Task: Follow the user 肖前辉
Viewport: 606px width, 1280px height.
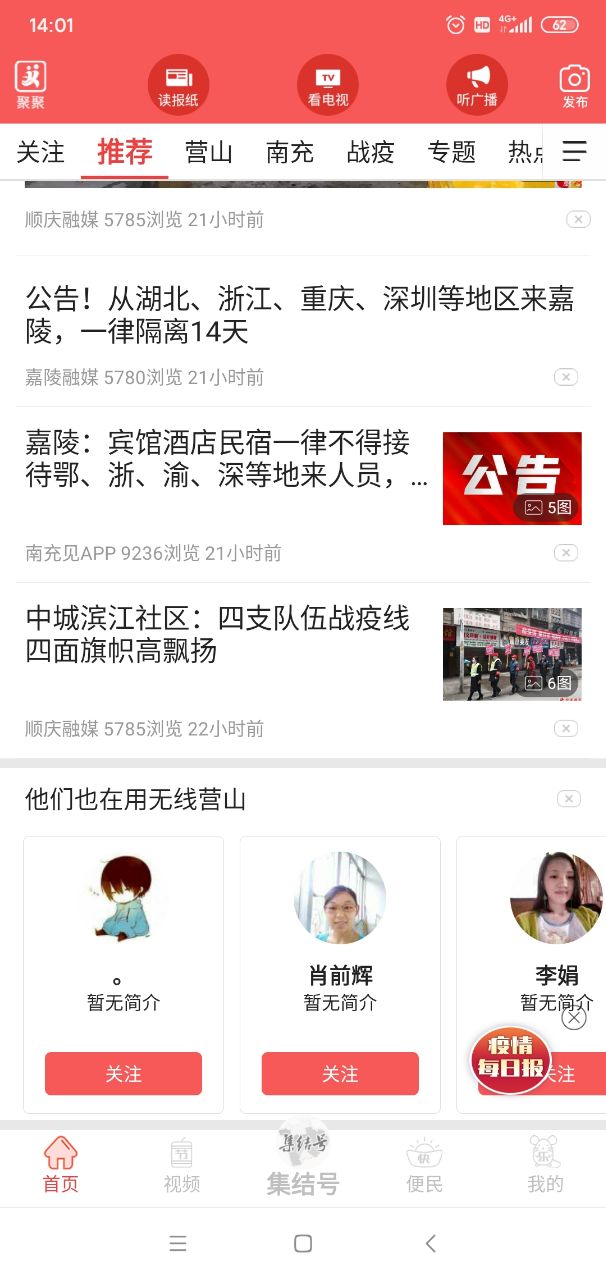Action: tap(340, 1073)
